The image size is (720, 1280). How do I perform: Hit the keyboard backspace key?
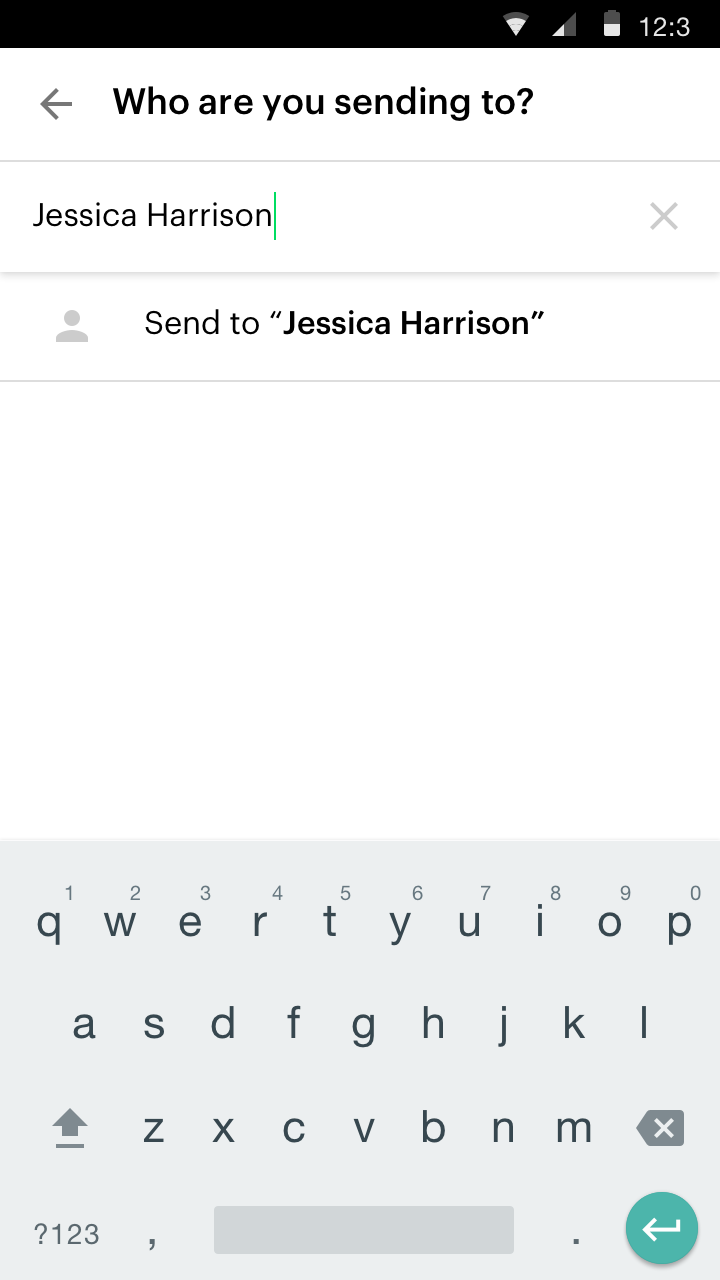pyautogui.click(x=660, y=1128)
